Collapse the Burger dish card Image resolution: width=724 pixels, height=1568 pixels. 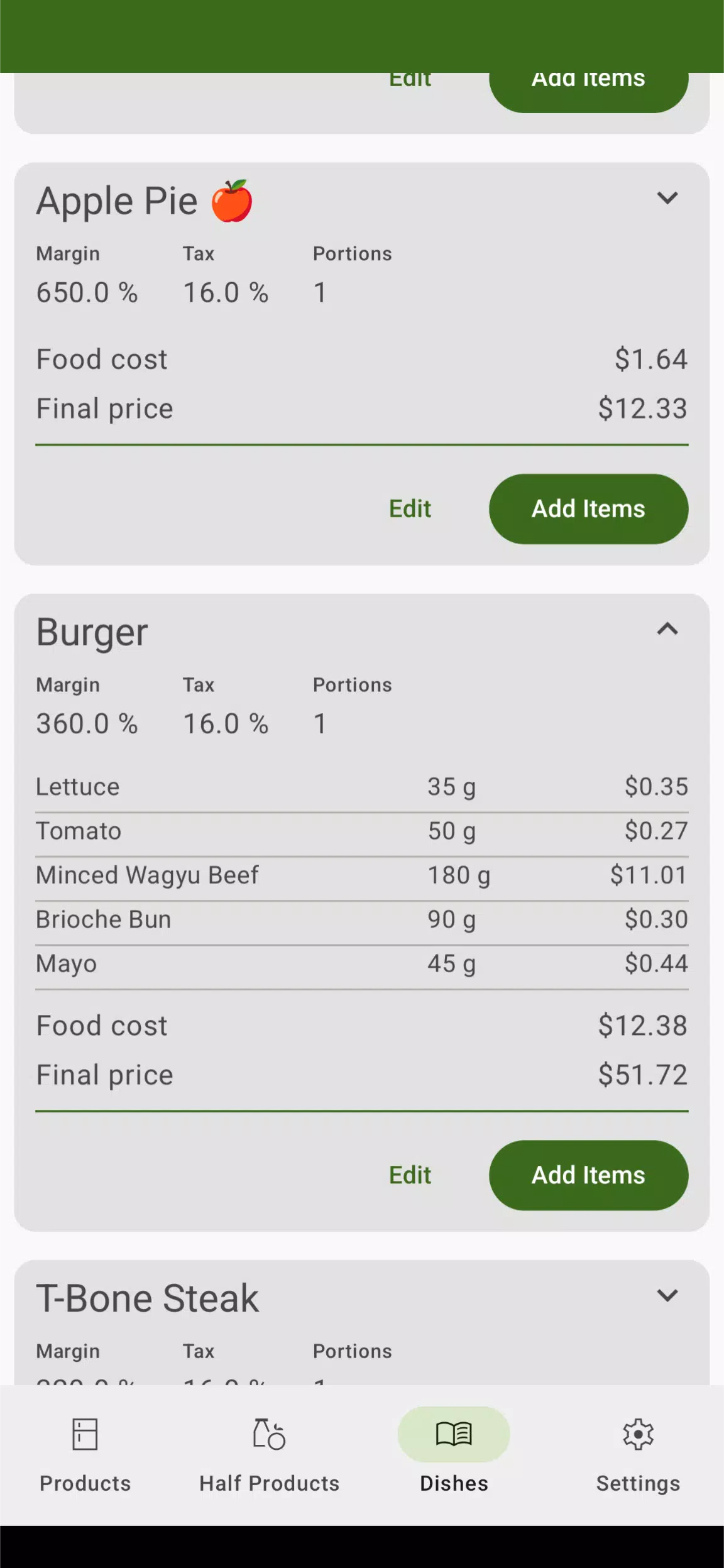(x=667, y=629)
